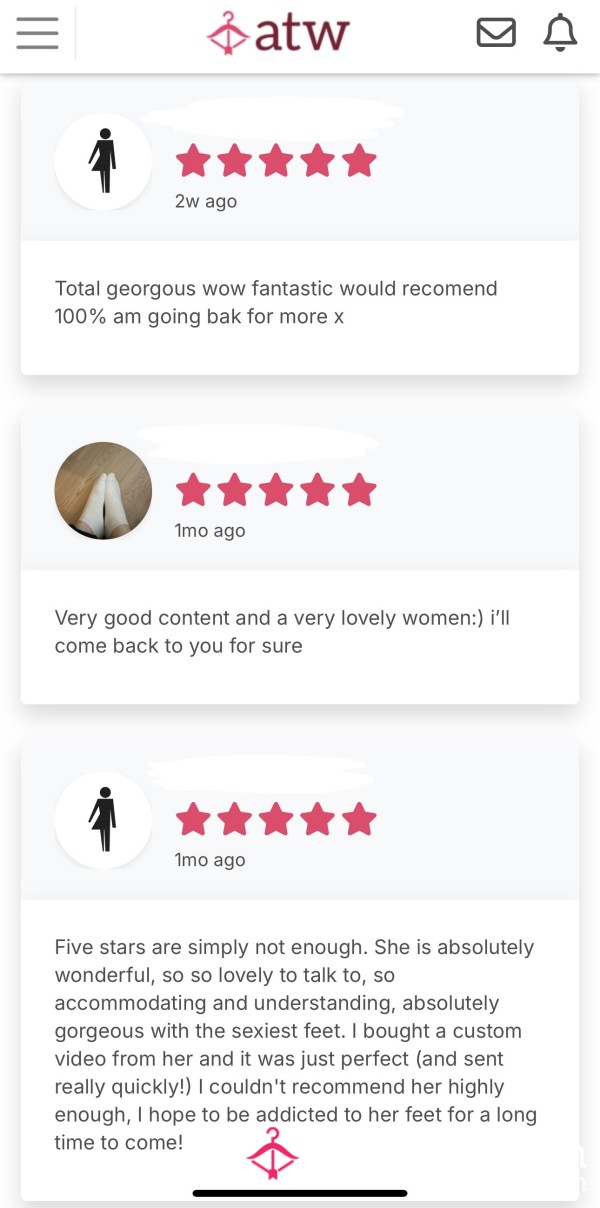
Task: Tap the pink hanger floating button
Action: [273, 1154]
